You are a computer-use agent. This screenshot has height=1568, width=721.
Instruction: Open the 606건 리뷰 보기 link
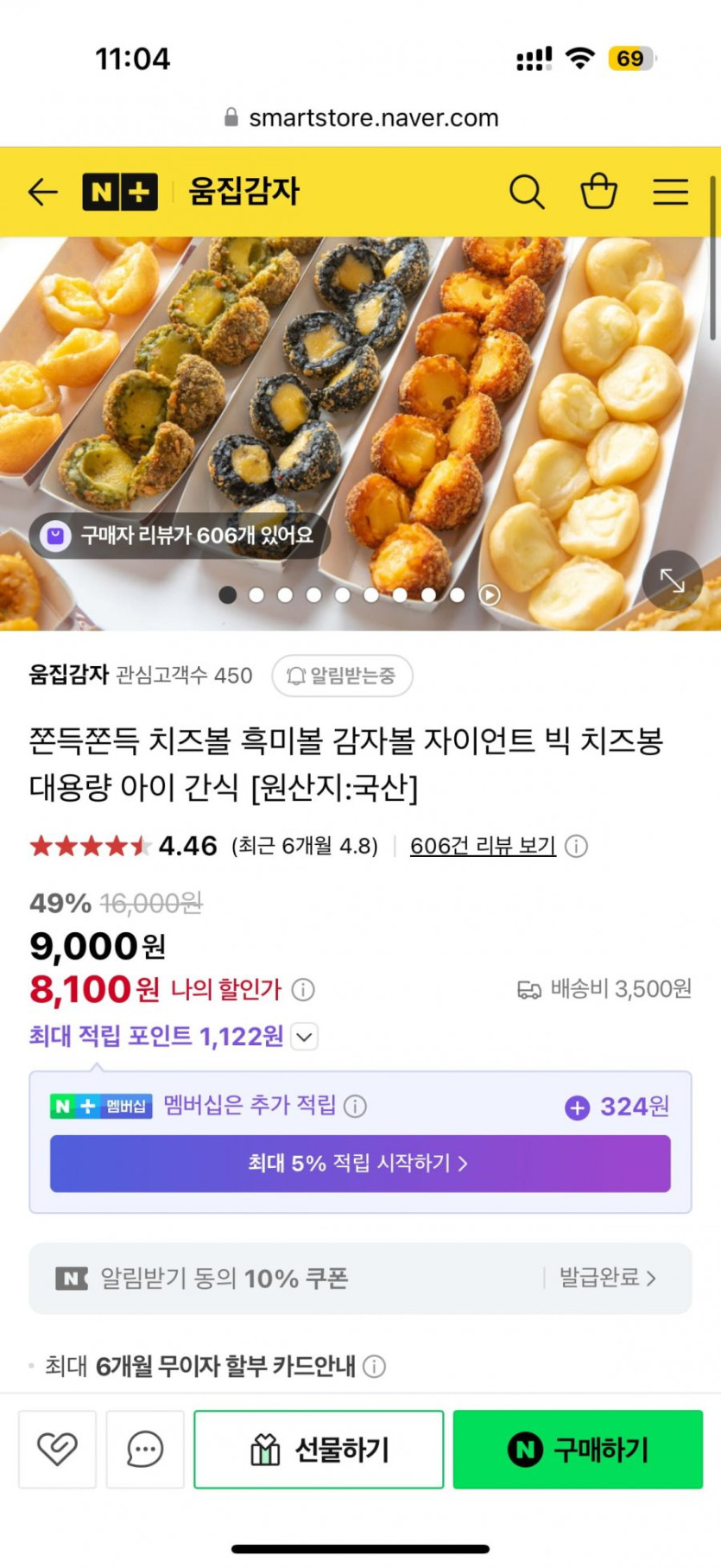483,846
